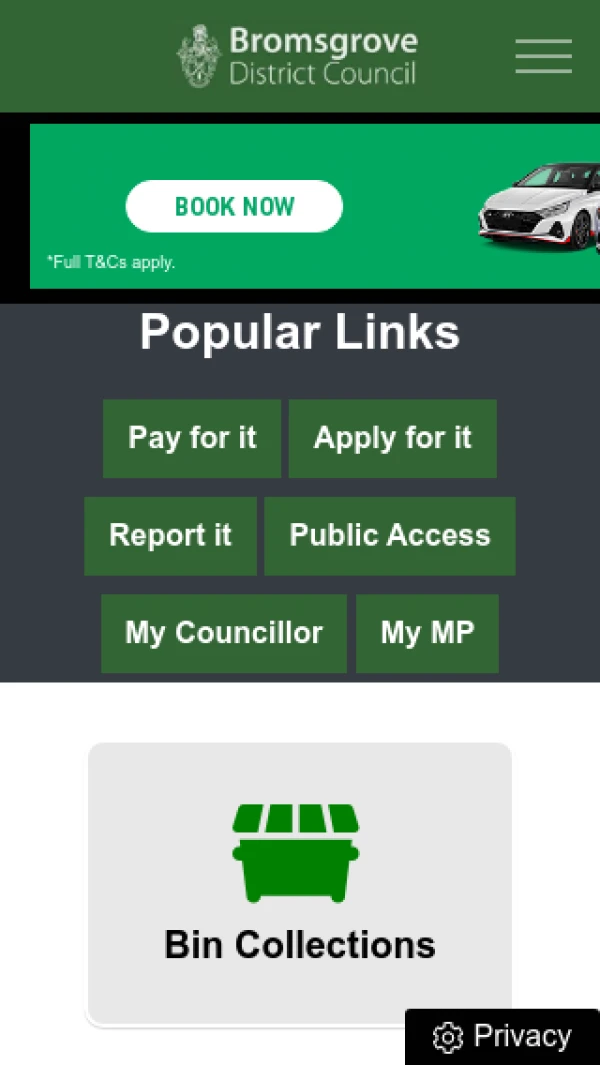Open Public Access
The height and width of the screenshot is (1065, 600).
click(390, 536)
